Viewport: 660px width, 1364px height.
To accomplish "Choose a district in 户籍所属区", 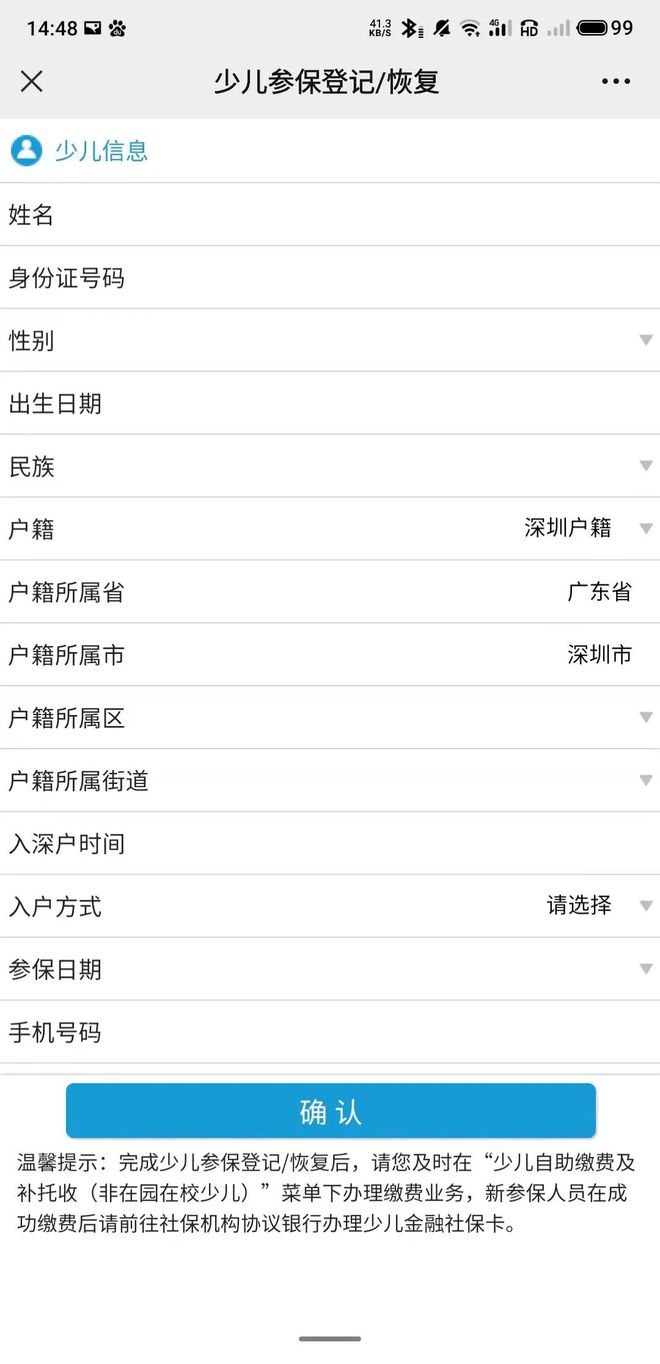I will [330, 718].
